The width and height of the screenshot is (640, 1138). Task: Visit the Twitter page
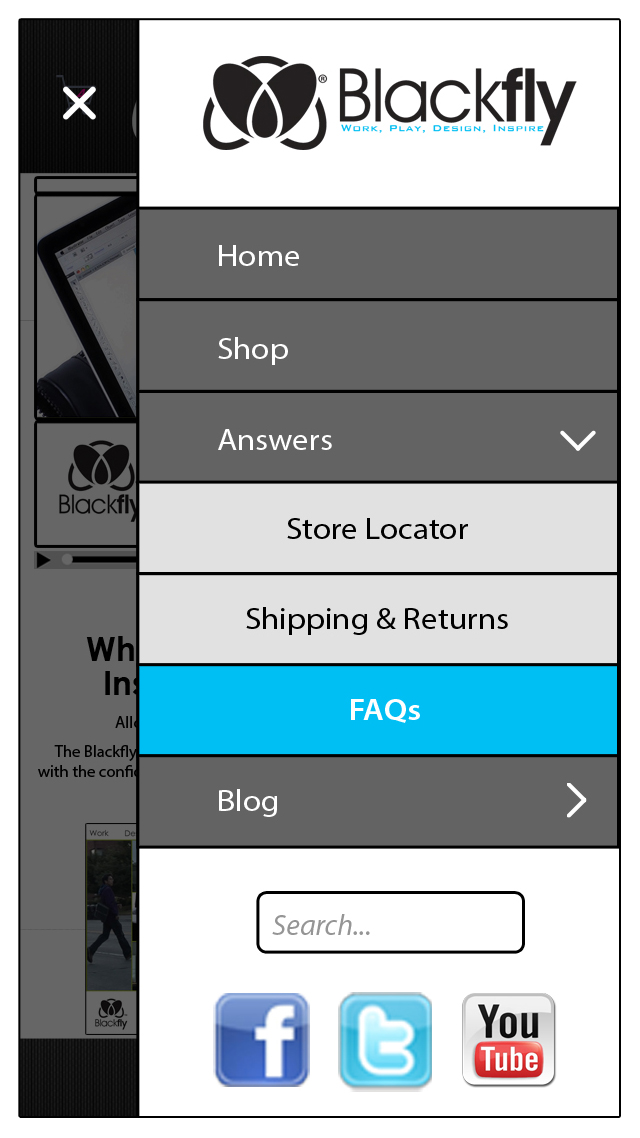click(385, 1040)
